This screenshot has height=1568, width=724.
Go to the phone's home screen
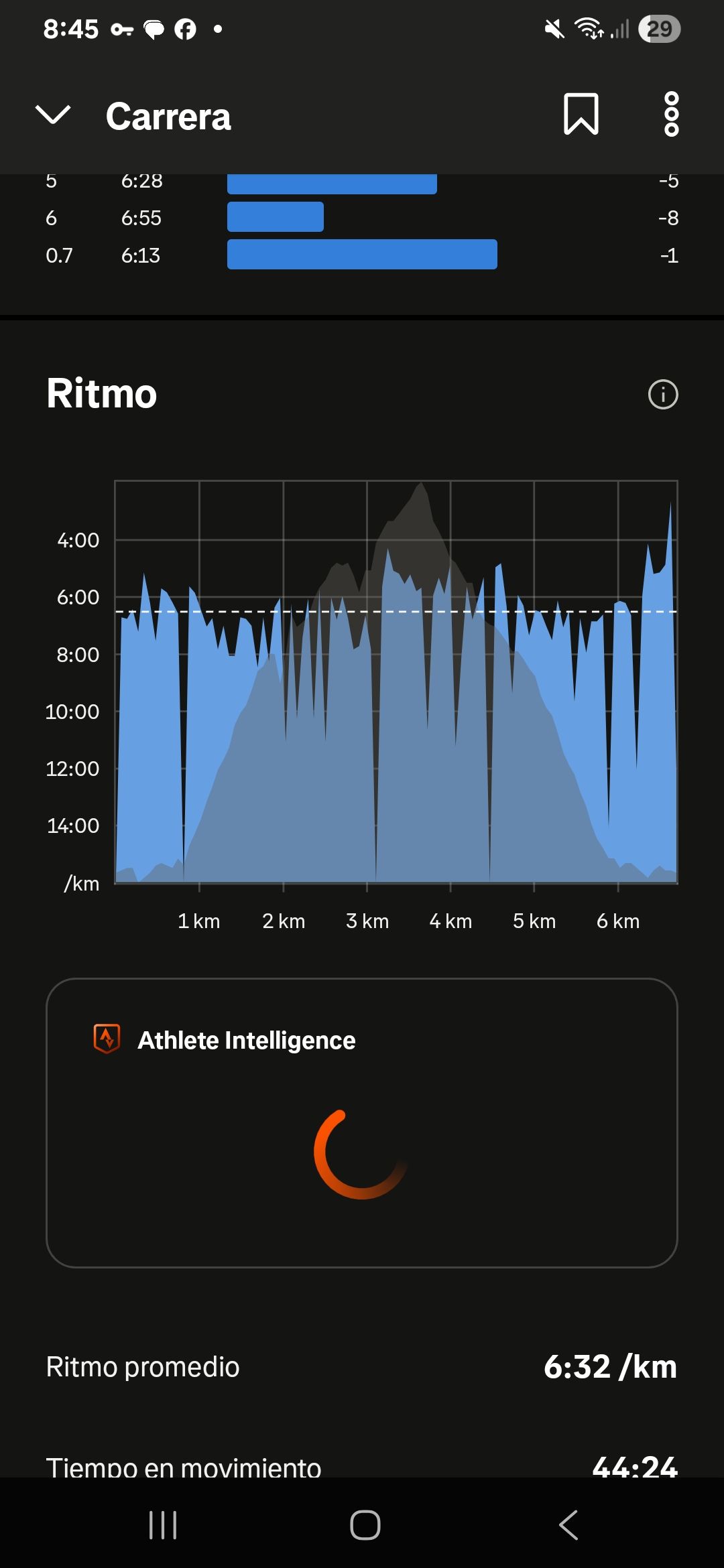point(365,1526)
